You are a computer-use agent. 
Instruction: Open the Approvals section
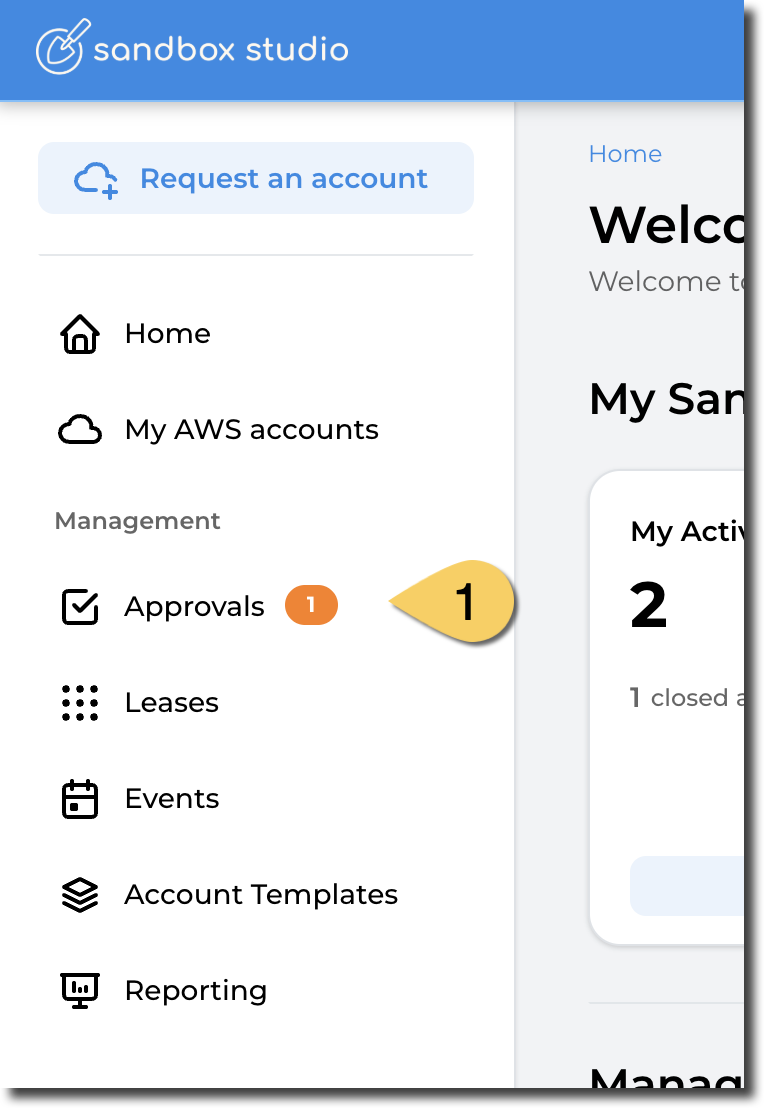pos(194,607)
